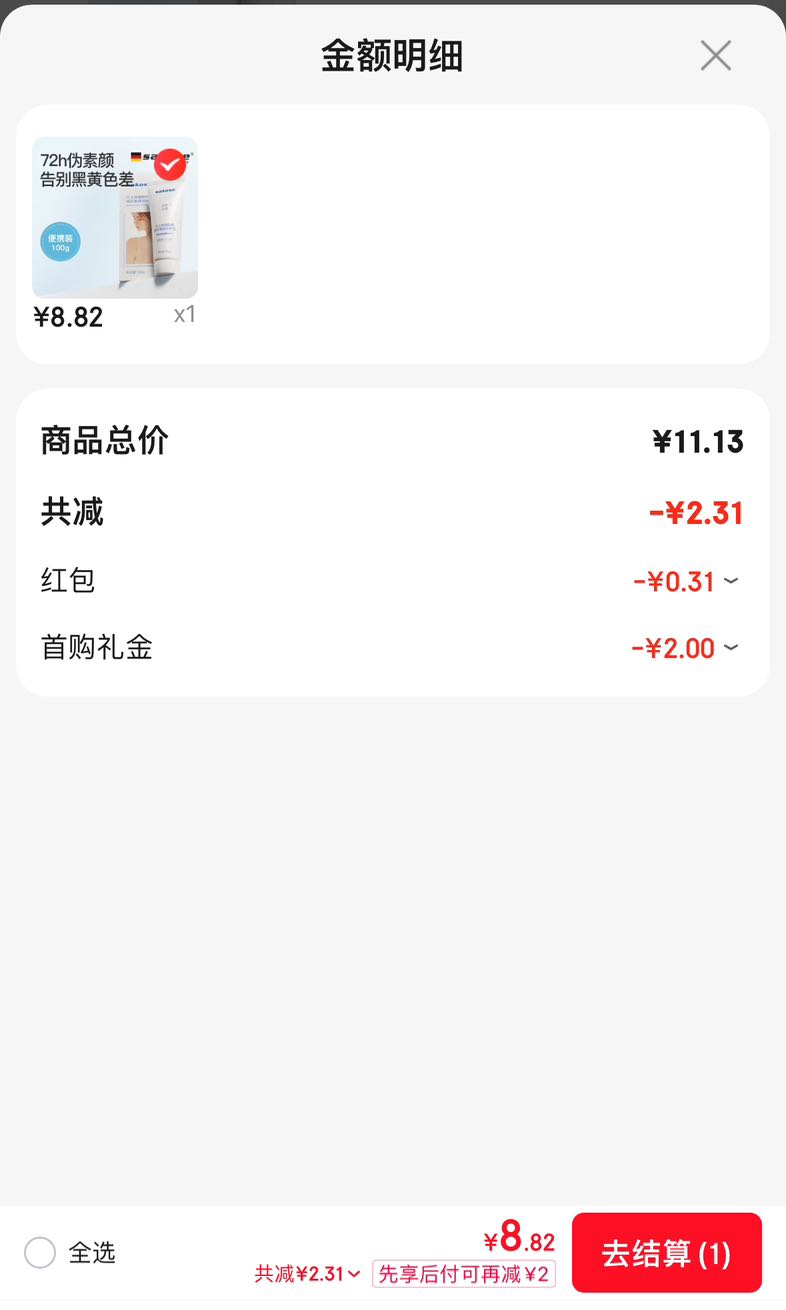Collapse the 共减¥2.31 summary at bottom

pyautogui.click(x=308, y=1274)
